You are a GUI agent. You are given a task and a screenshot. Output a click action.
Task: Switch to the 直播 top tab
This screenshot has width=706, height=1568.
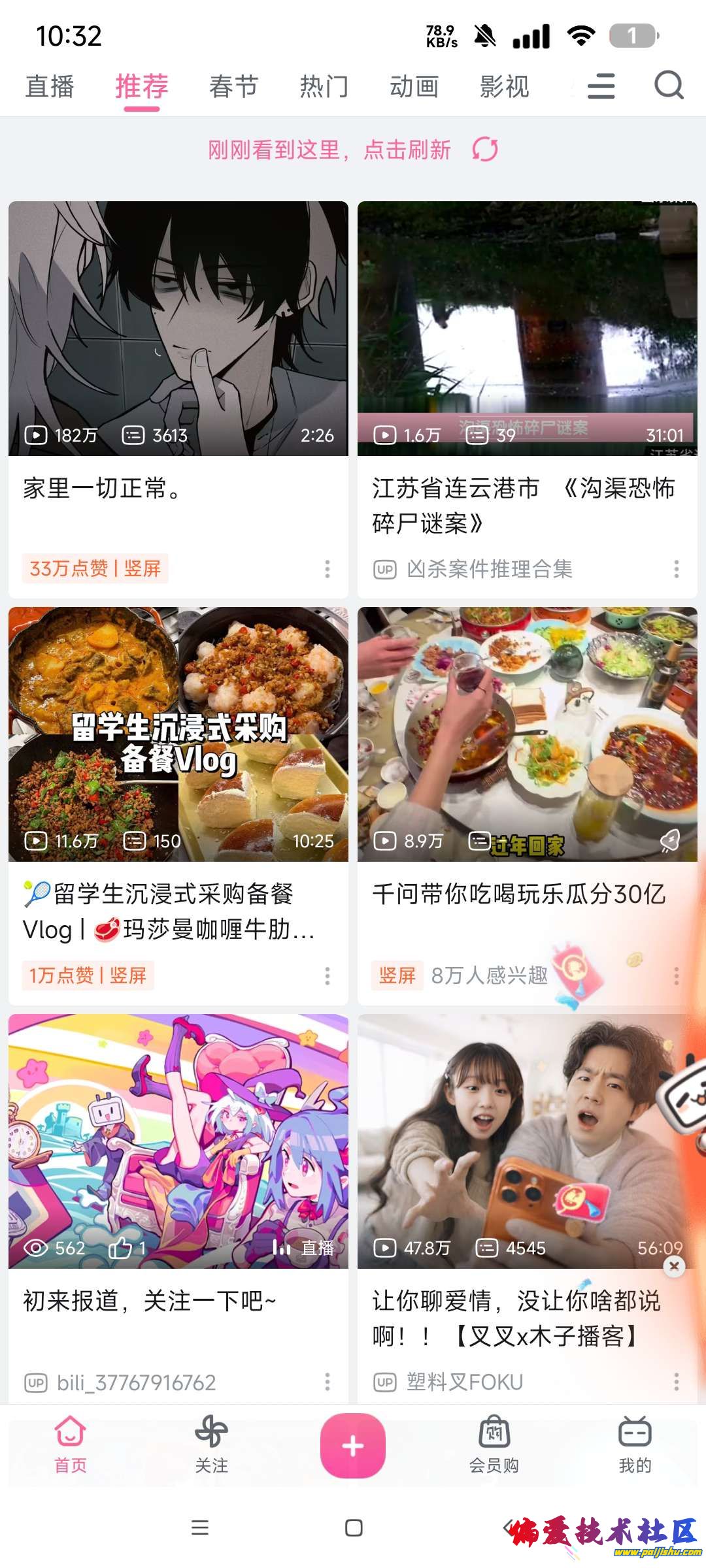point(50,87)
